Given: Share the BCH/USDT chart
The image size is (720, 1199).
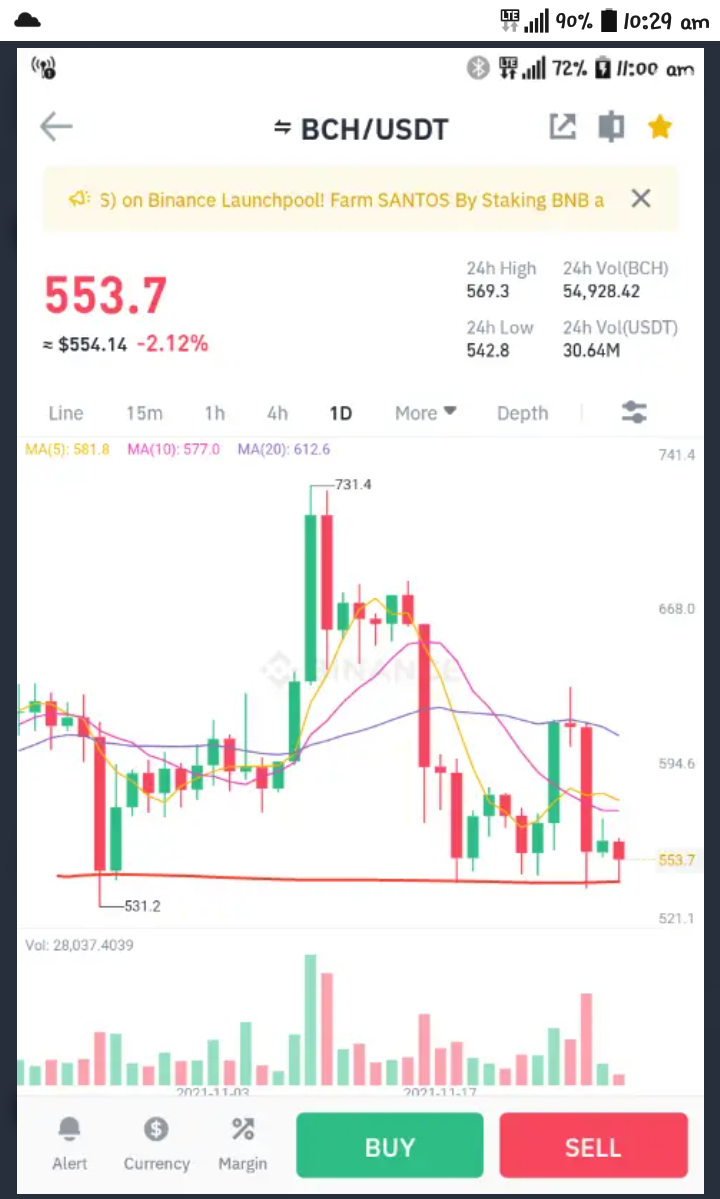Looking at the screenshot, I should tap(563, 127).
